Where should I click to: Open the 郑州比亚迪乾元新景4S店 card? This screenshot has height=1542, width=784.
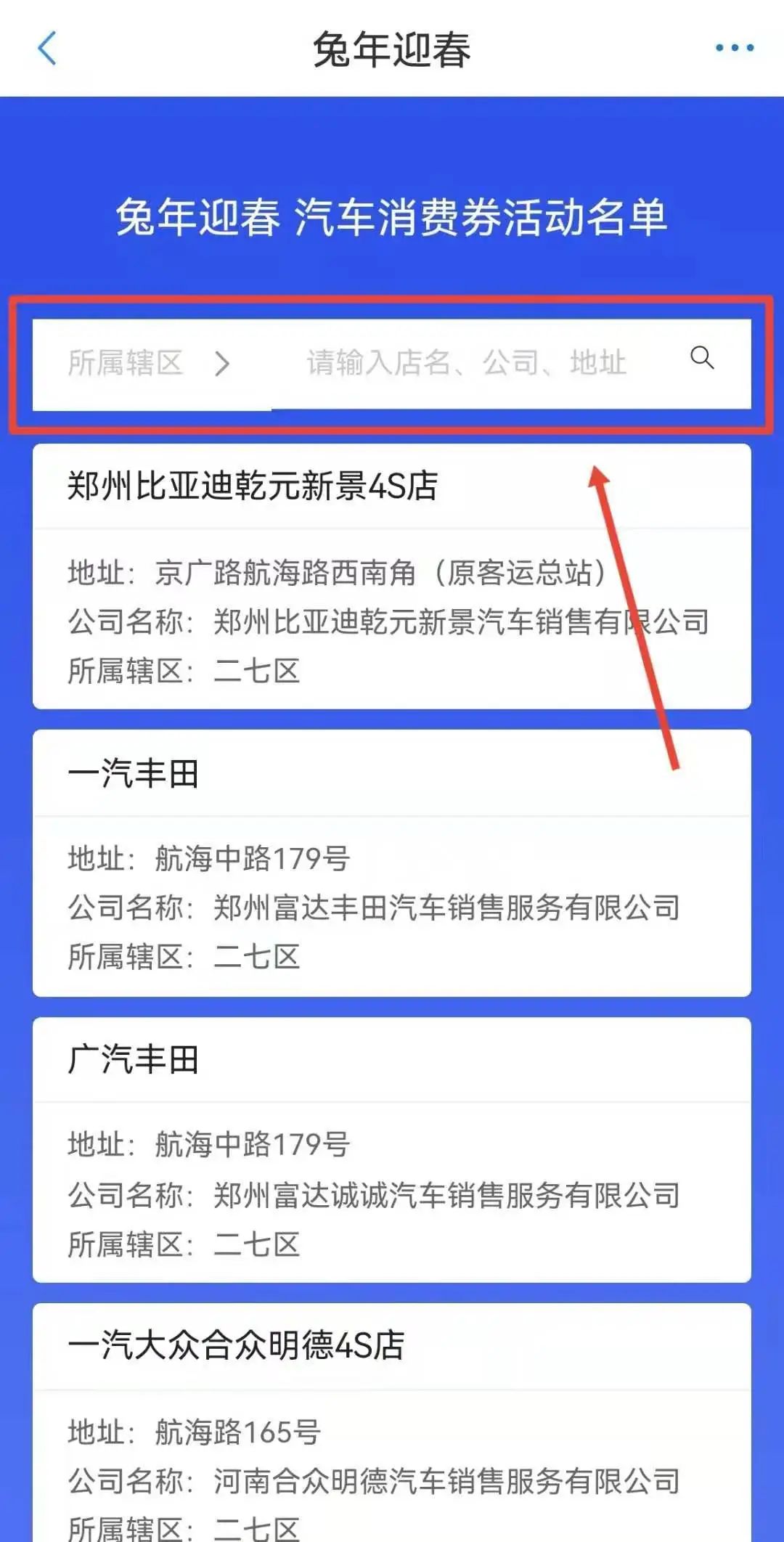click(392, 575)
